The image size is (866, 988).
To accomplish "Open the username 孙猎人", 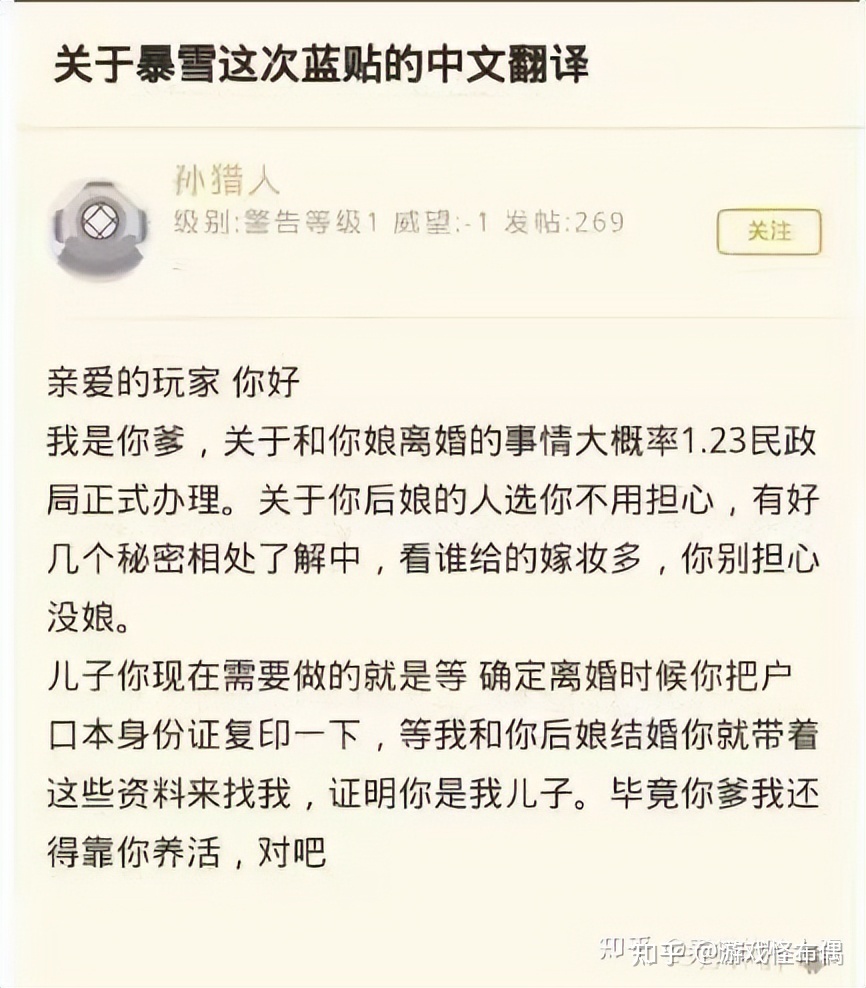I will tap(226, 182).
